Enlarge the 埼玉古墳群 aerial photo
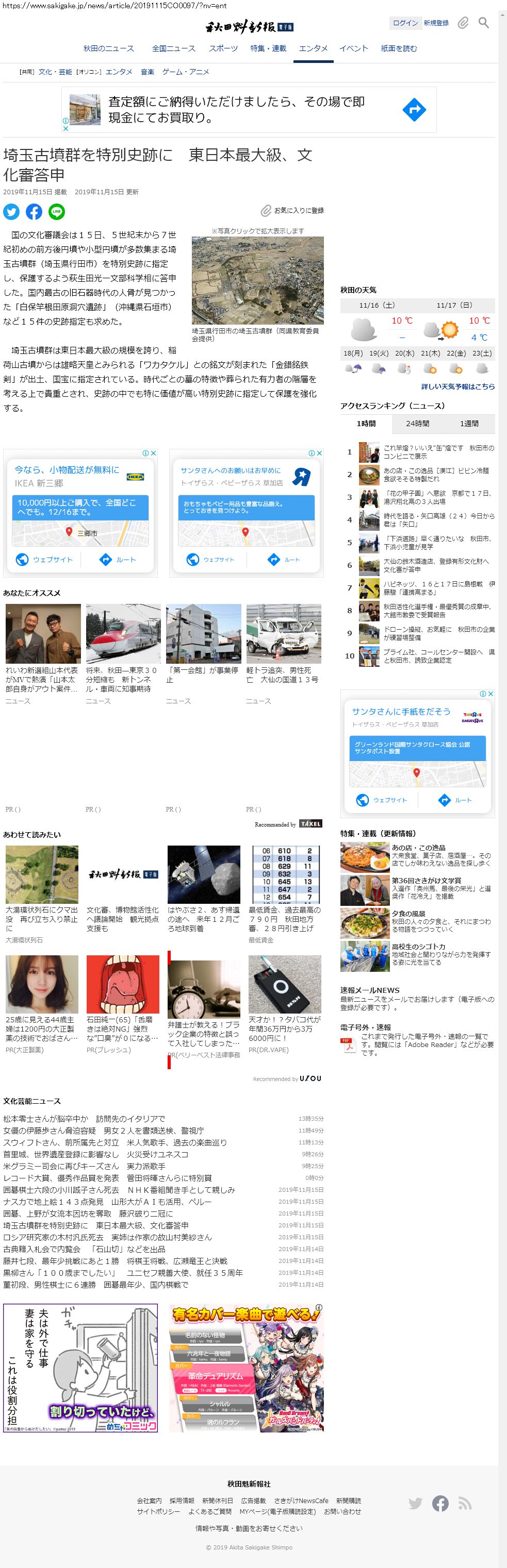This screenshot has height=1568, width=507. (x=257, y=280)
